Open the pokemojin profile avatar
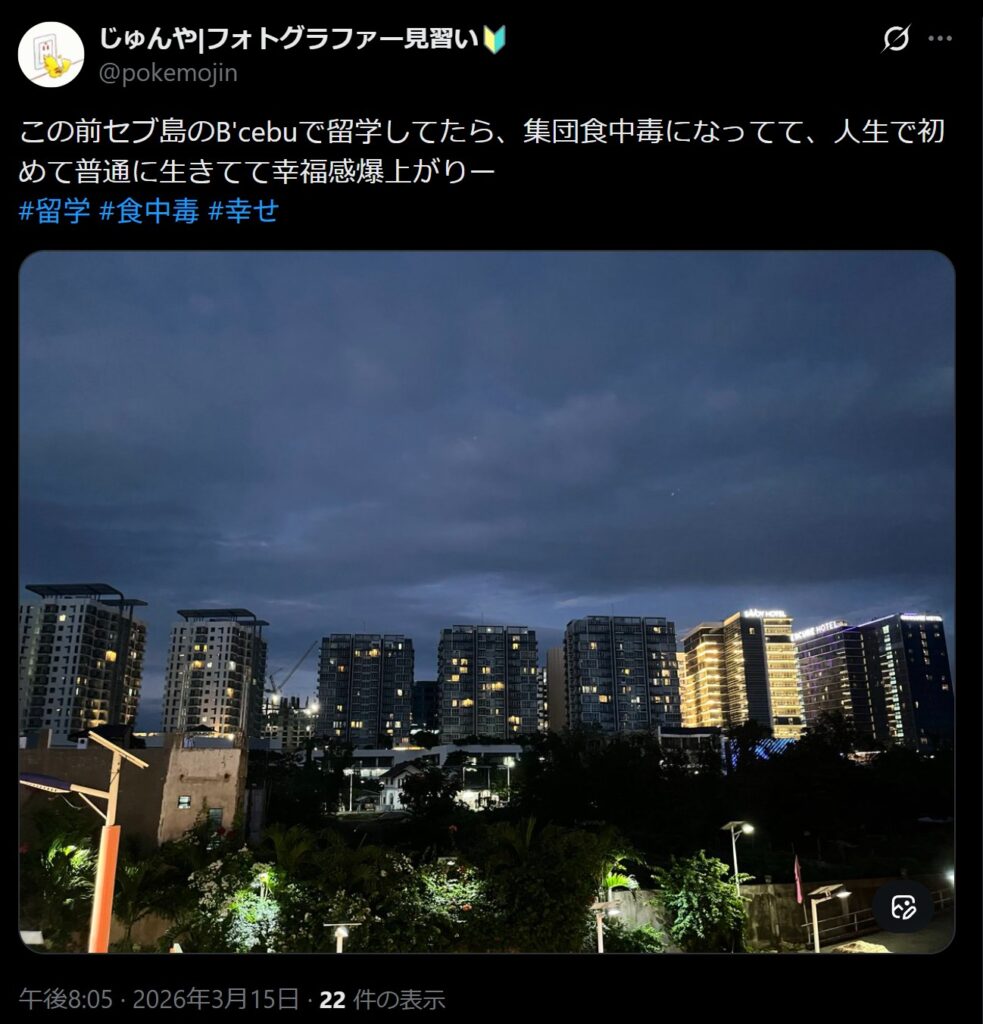Viewport: 983px width, 1024px height. click(x=51, y=54)
